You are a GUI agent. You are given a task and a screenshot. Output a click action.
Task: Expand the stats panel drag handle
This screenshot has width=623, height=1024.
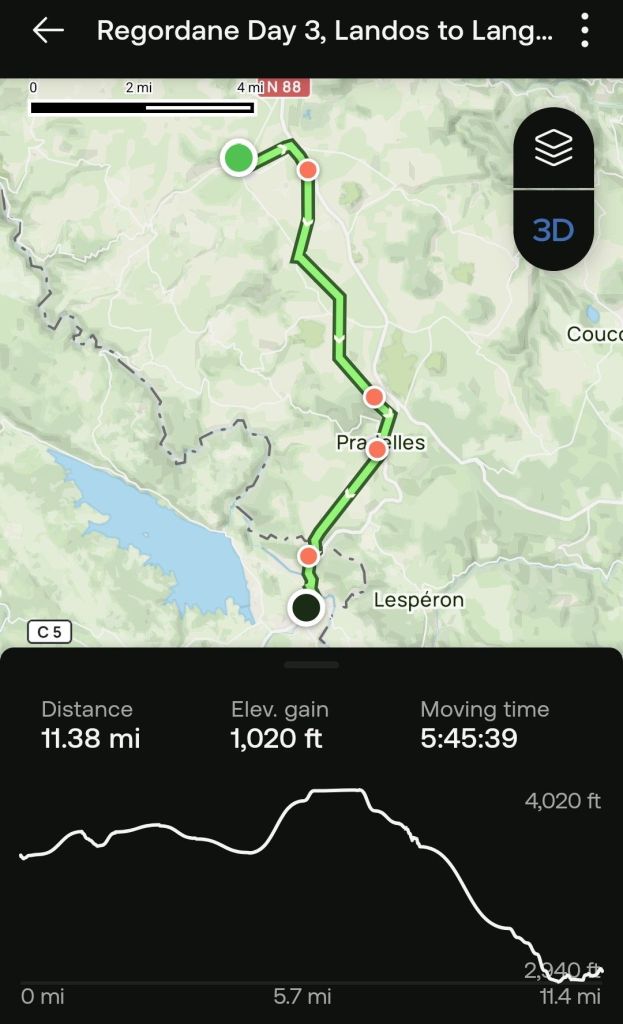(311, 664)
